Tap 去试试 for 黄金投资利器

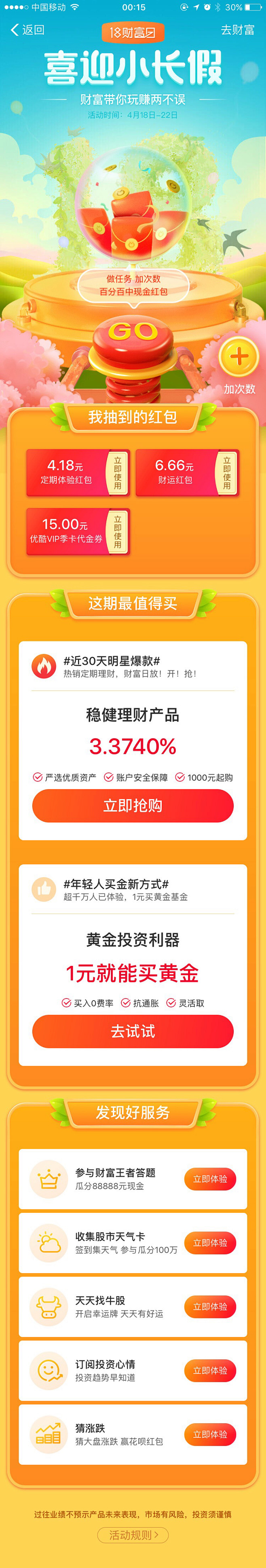point(133,1031)
